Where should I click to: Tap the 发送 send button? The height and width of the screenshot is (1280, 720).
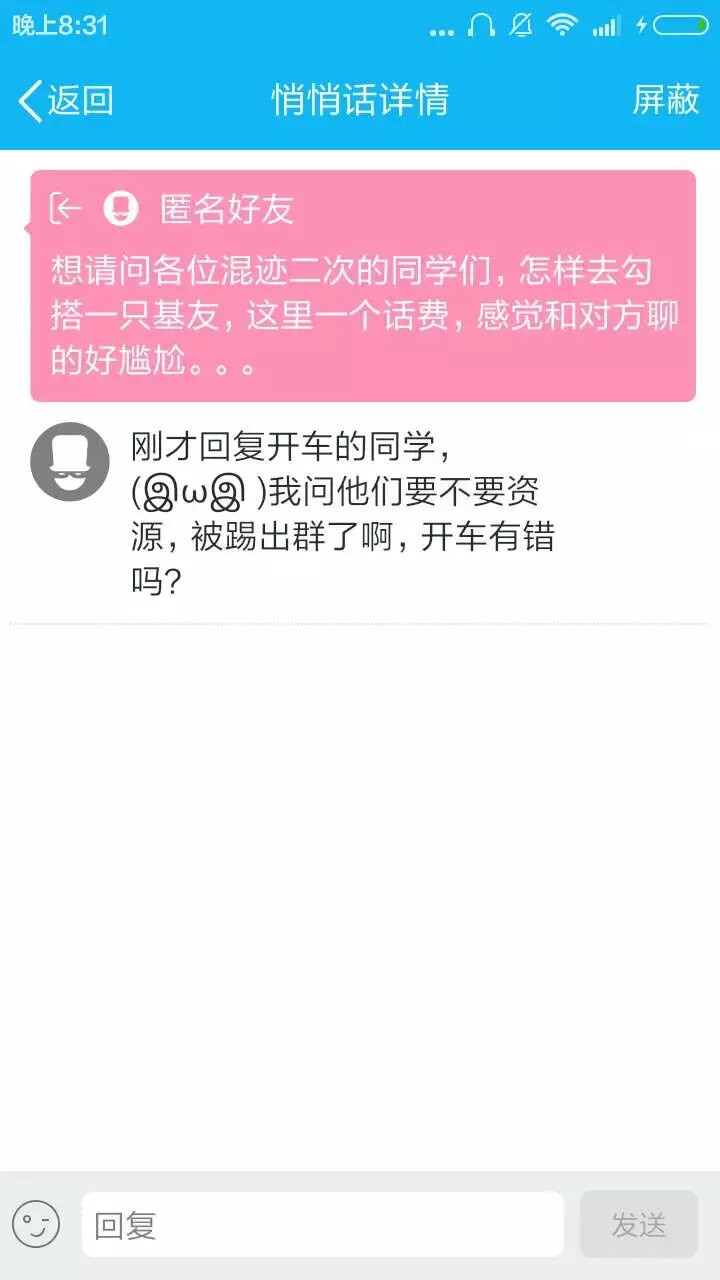coord(638,1224)
